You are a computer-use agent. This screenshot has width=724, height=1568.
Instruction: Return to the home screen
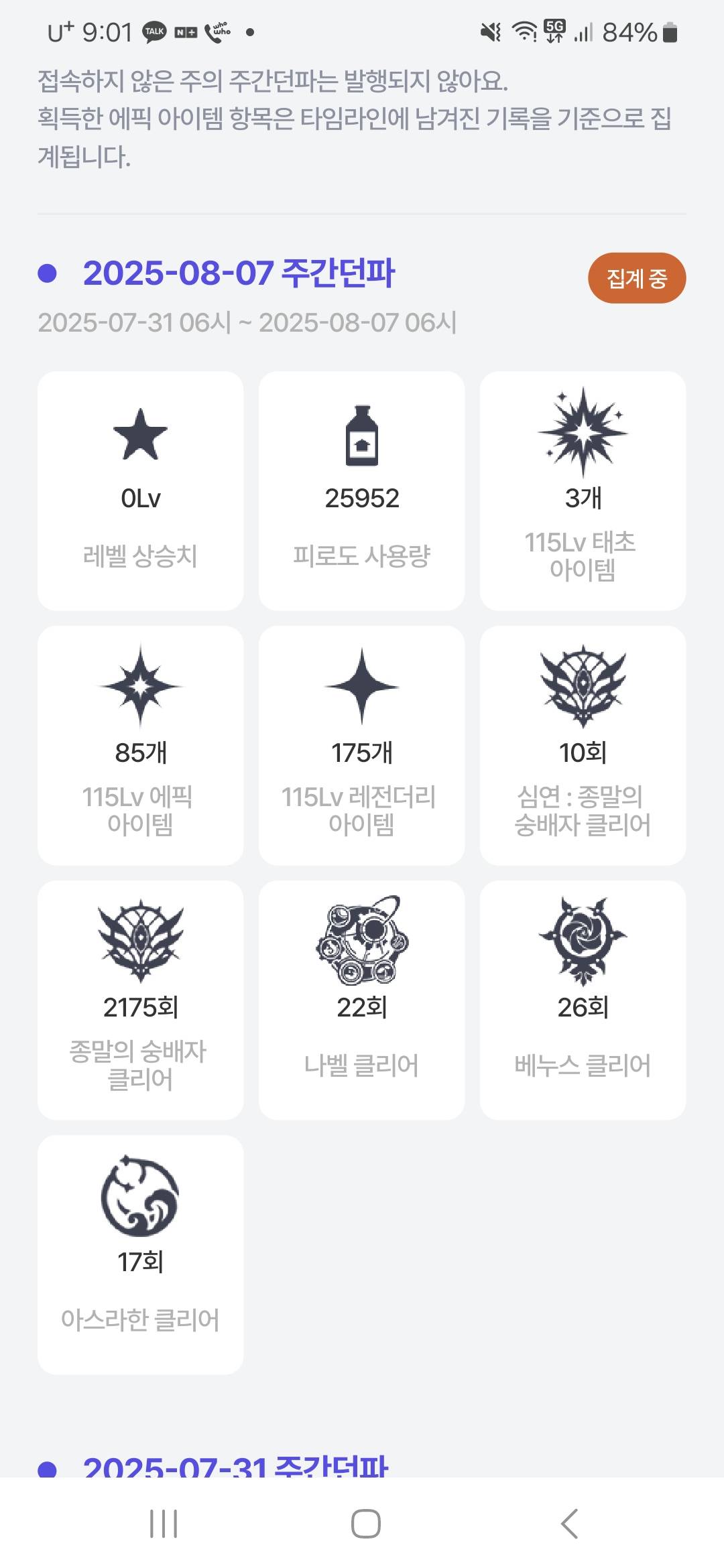[x=365, y=1523]
